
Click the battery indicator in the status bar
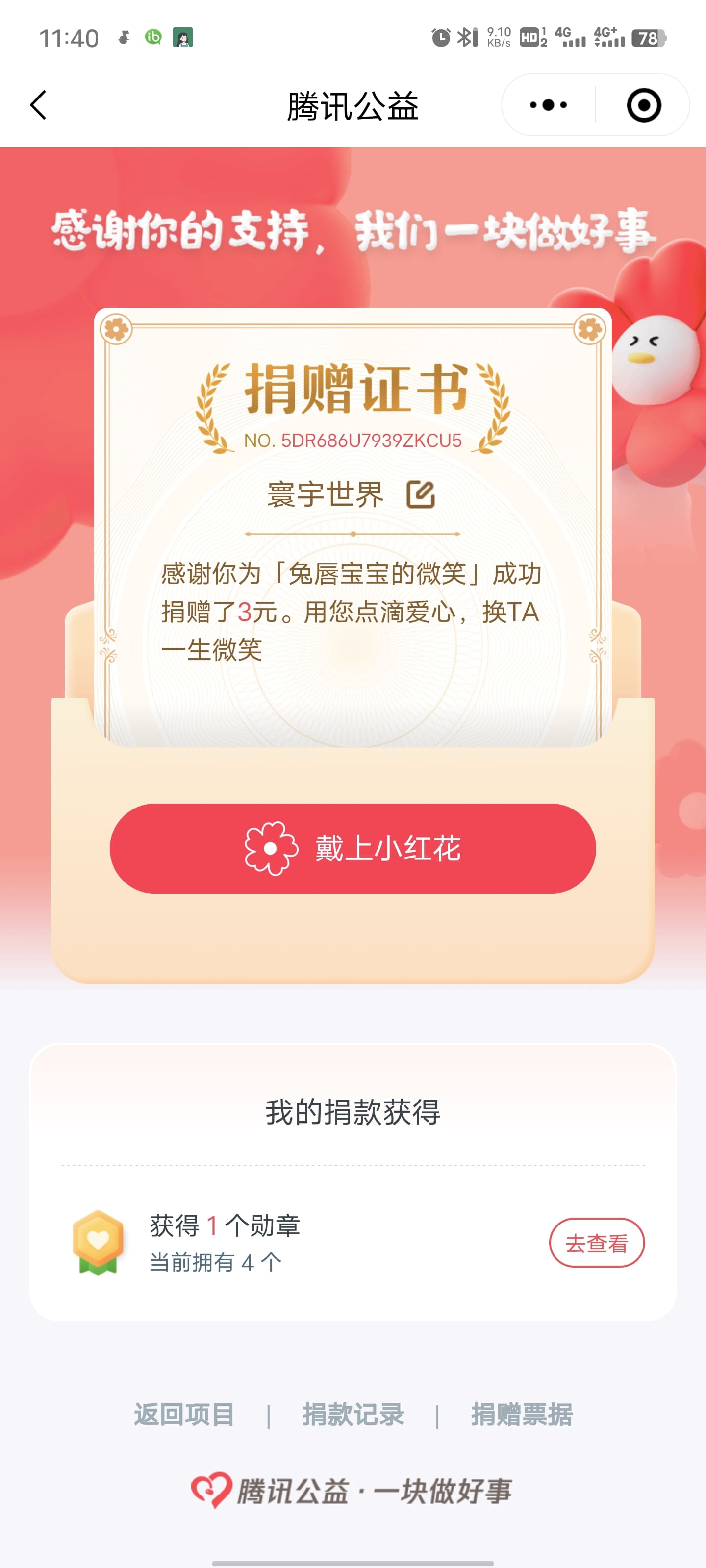click(648, 38)
